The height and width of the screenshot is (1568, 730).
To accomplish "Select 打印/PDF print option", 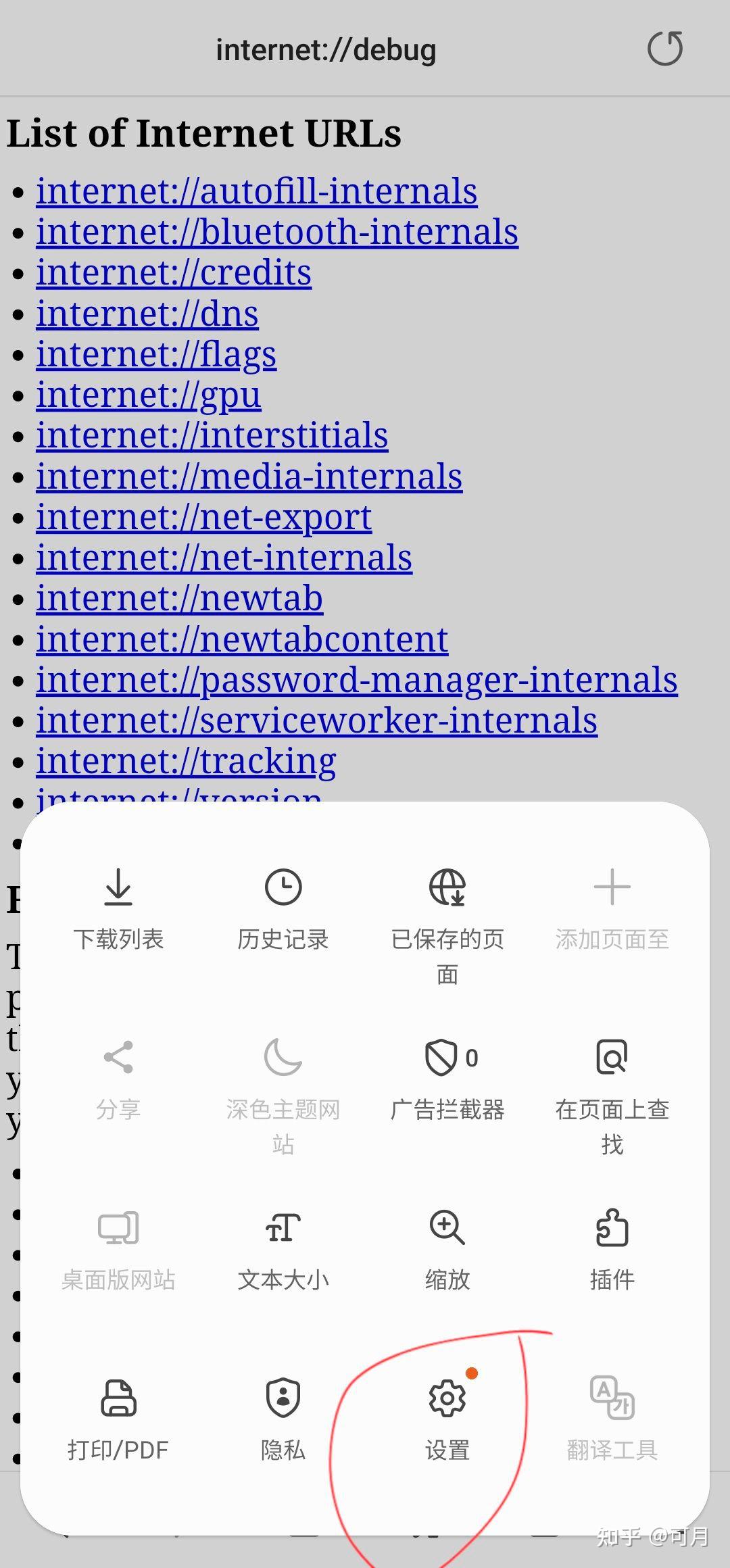I will click(x=118, y=1419).
